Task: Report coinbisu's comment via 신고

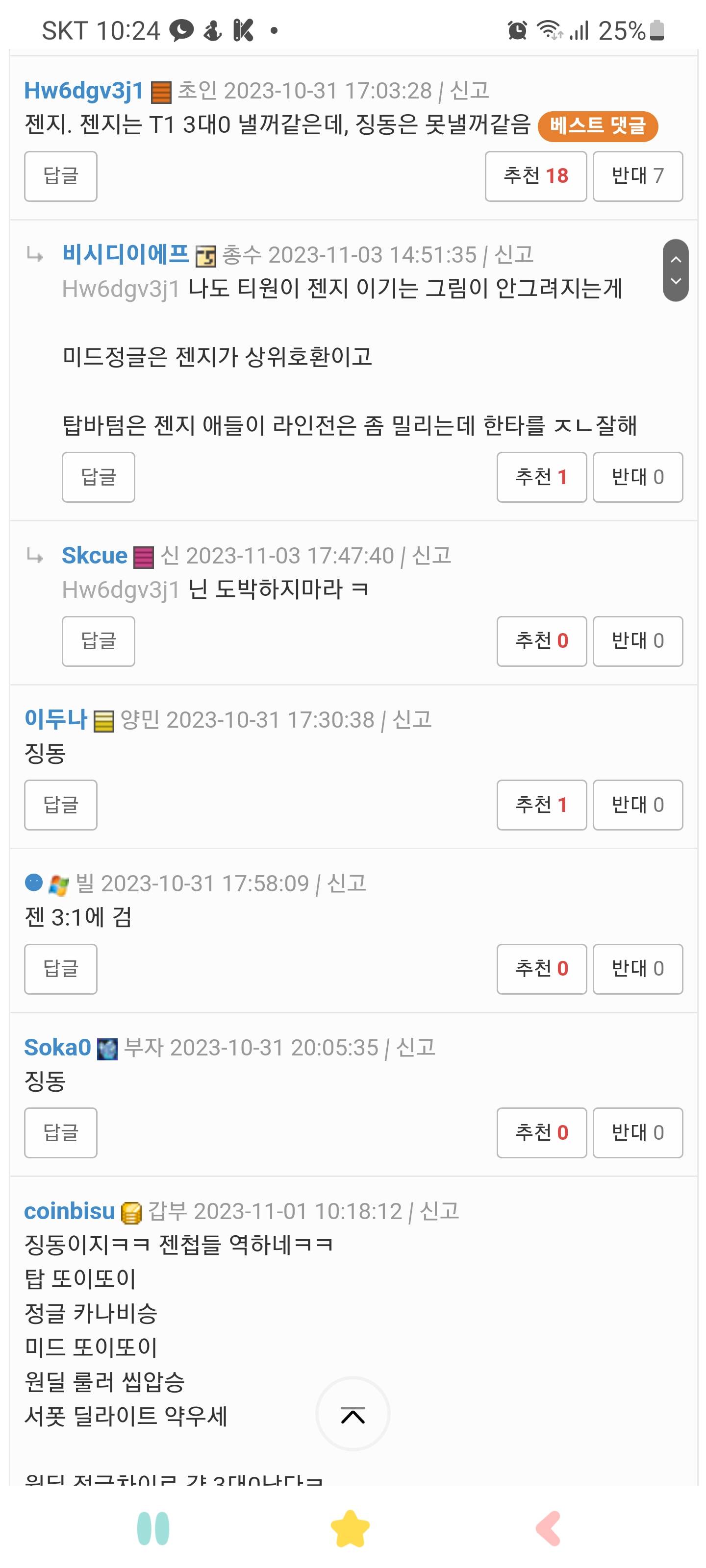Action: pyautogui.click(x=439, y=1211)
